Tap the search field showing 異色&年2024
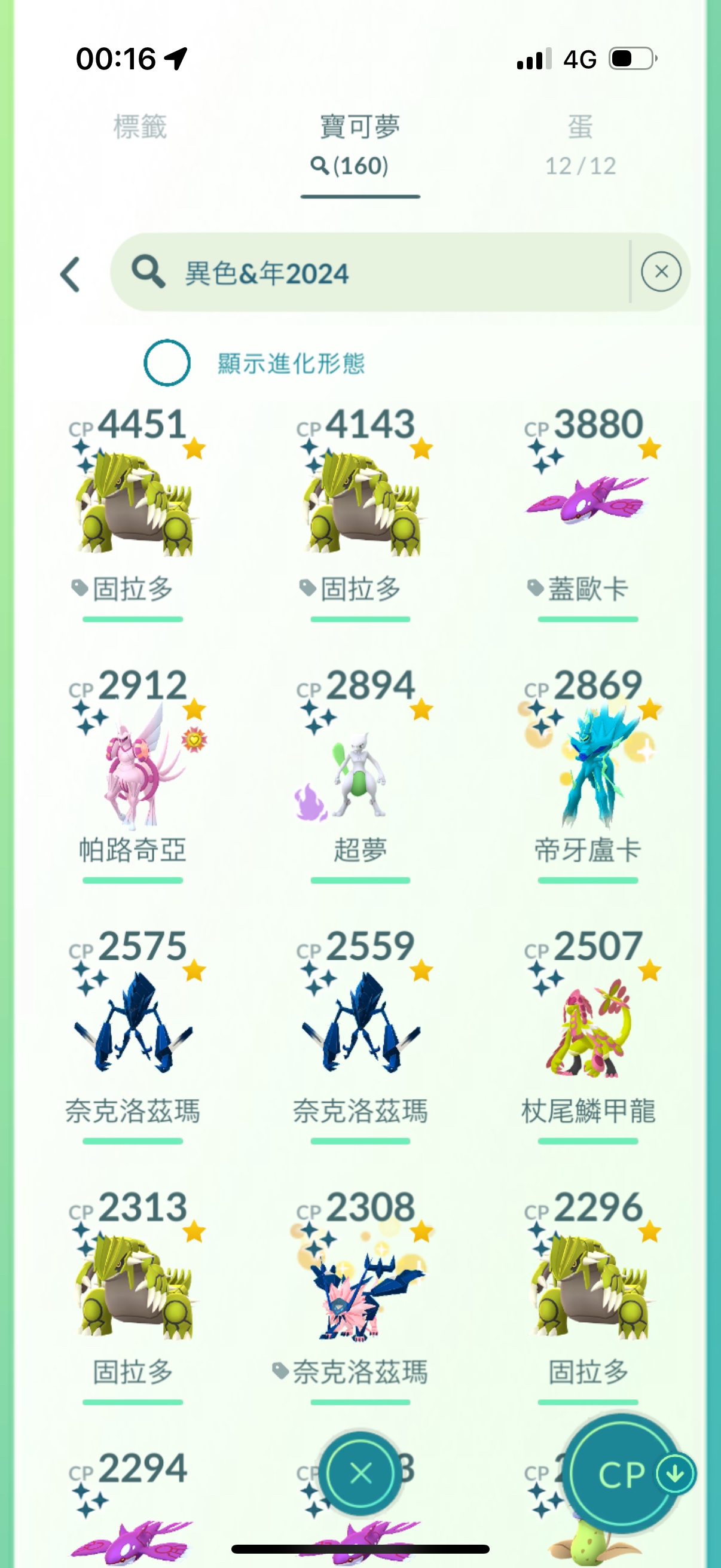721x1568 pixels. pyautogui.click(x=377, y=273)
